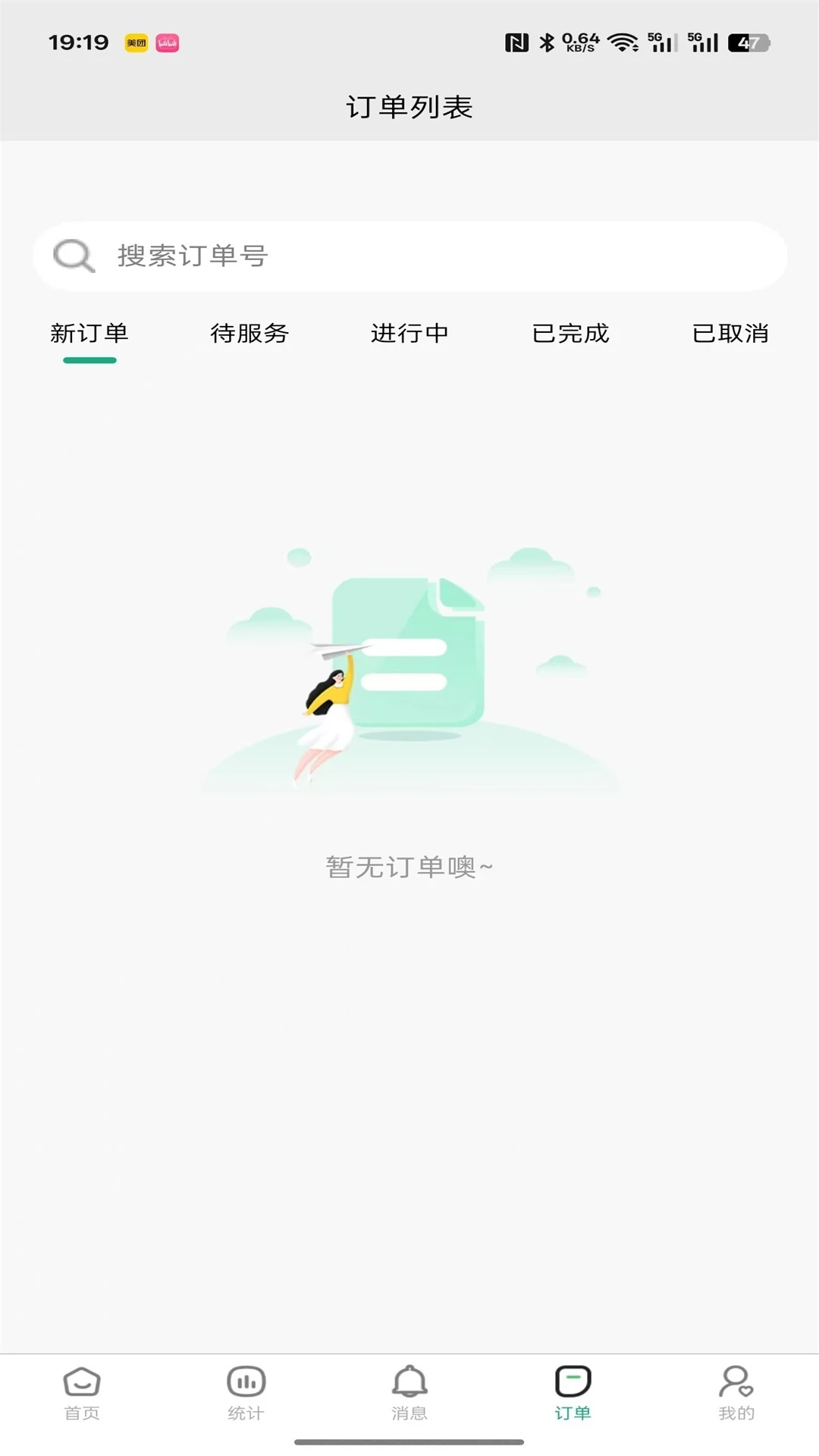Open the 已完成 completed orders tab
This screenshot has width=819, height=1456.
pyautogui.click(x=570, y=332)
